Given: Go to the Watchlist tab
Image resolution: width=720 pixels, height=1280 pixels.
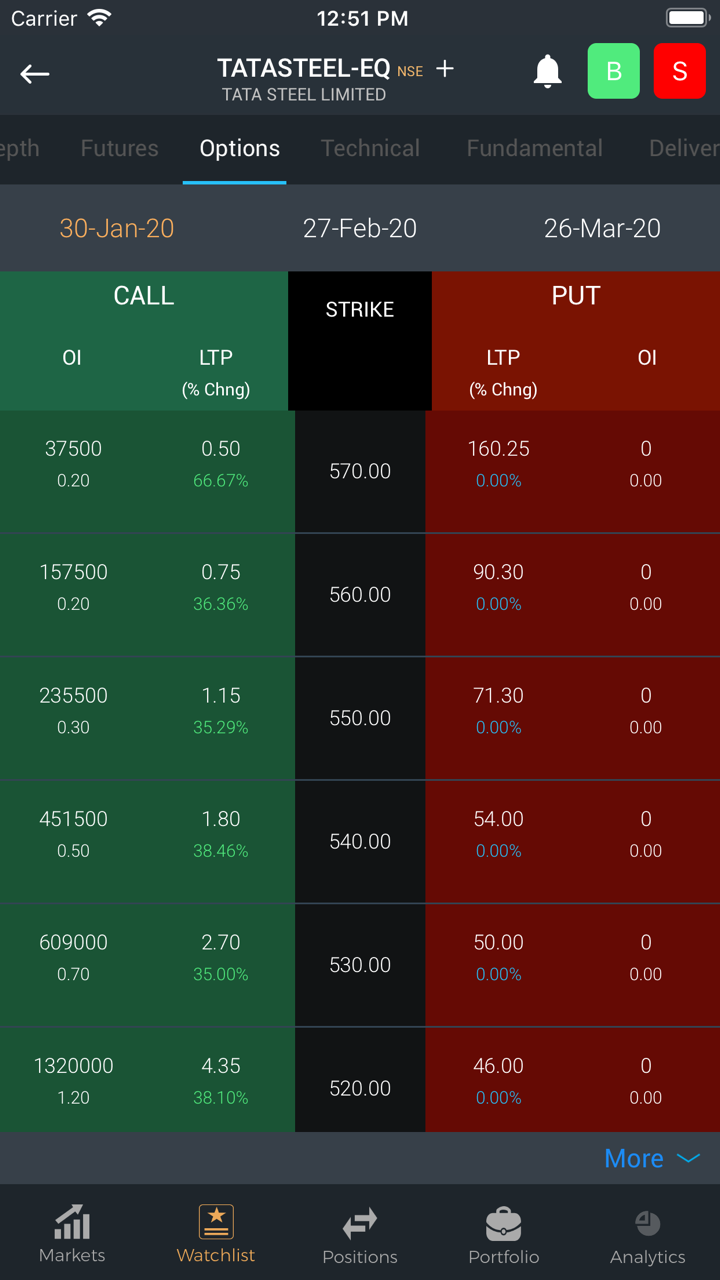Looking at the screenshot, I should click(x=216, y=1234).
